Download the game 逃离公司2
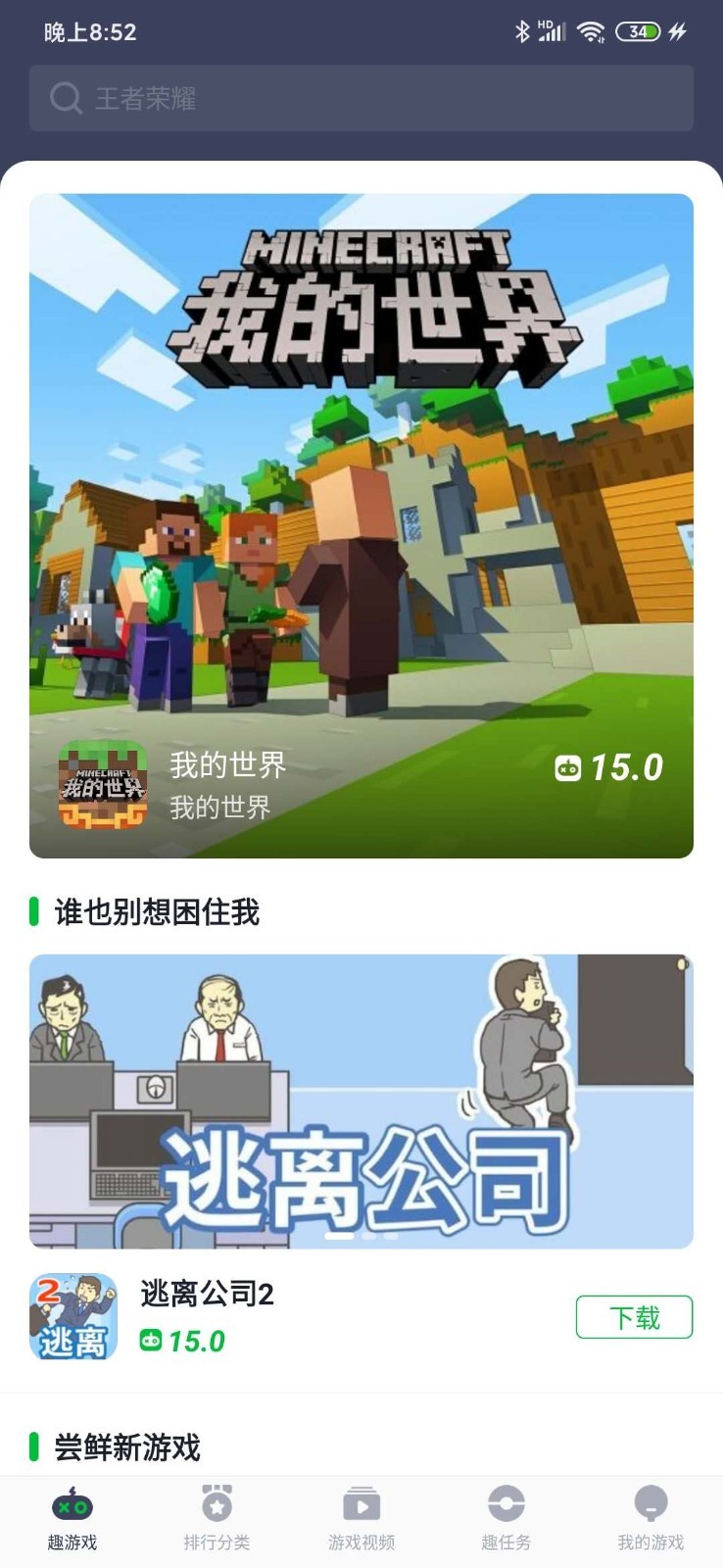Screen dimensions: 723x1568 634,1317
